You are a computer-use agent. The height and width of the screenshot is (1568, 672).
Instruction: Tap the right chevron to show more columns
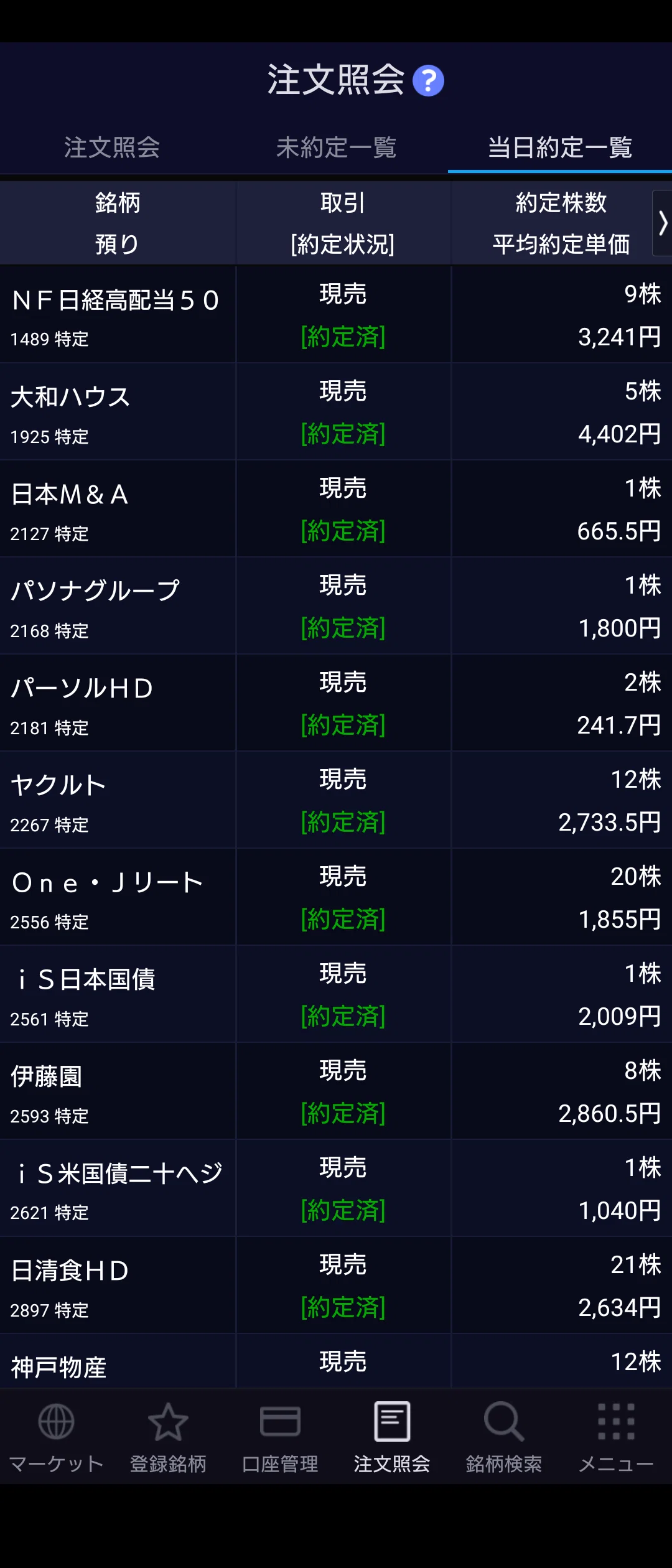coord(662,223)
